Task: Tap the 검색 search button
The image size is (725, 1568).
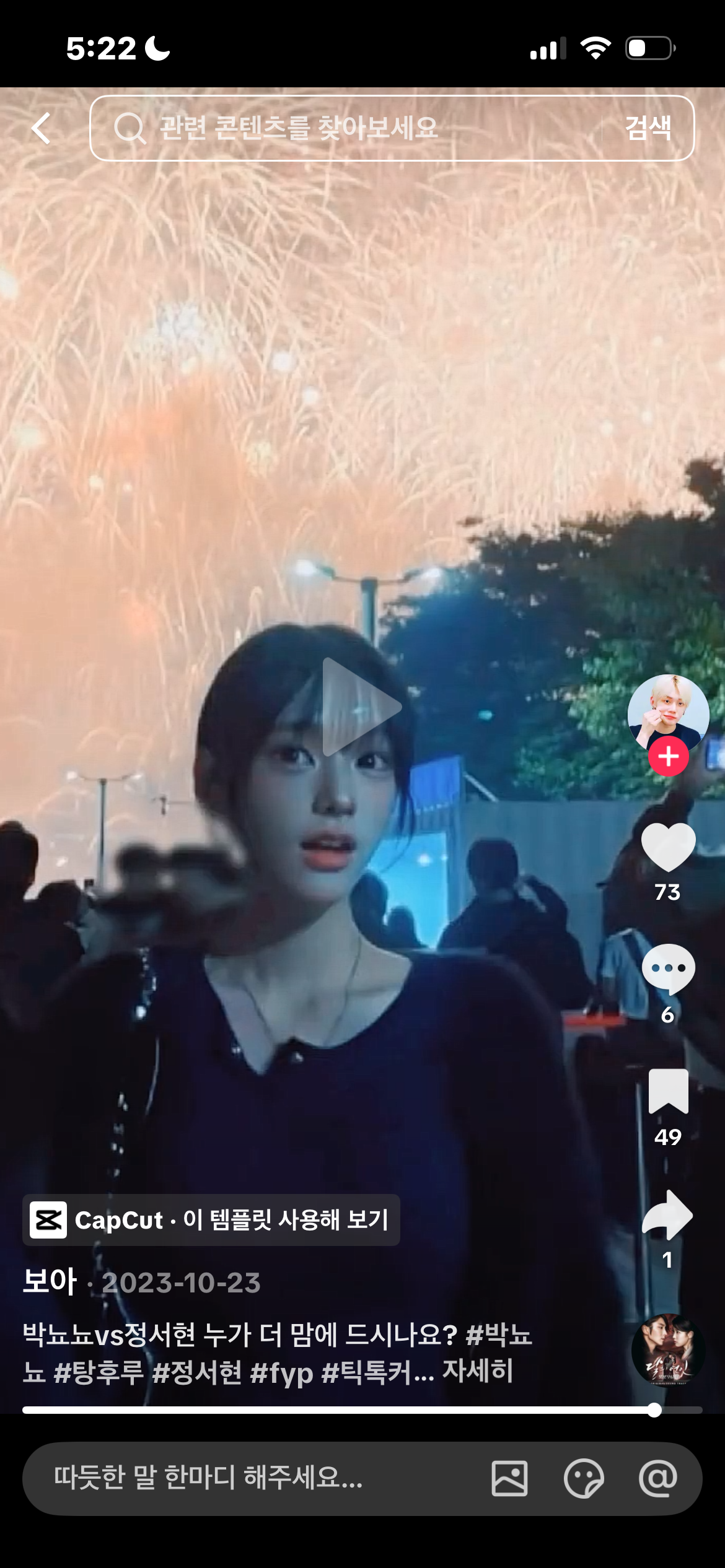Action: click(x=648, y=129)
